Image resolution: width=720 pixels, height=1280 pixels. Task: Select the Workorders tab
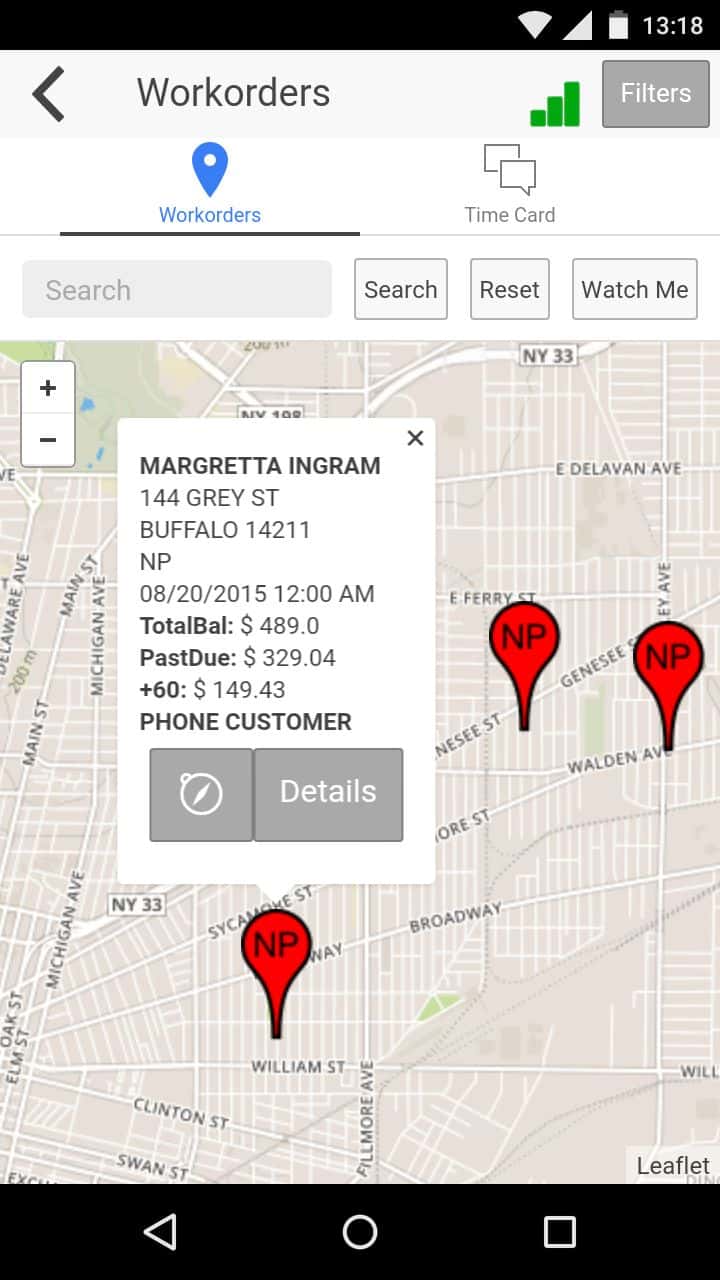tap(210, 187)
